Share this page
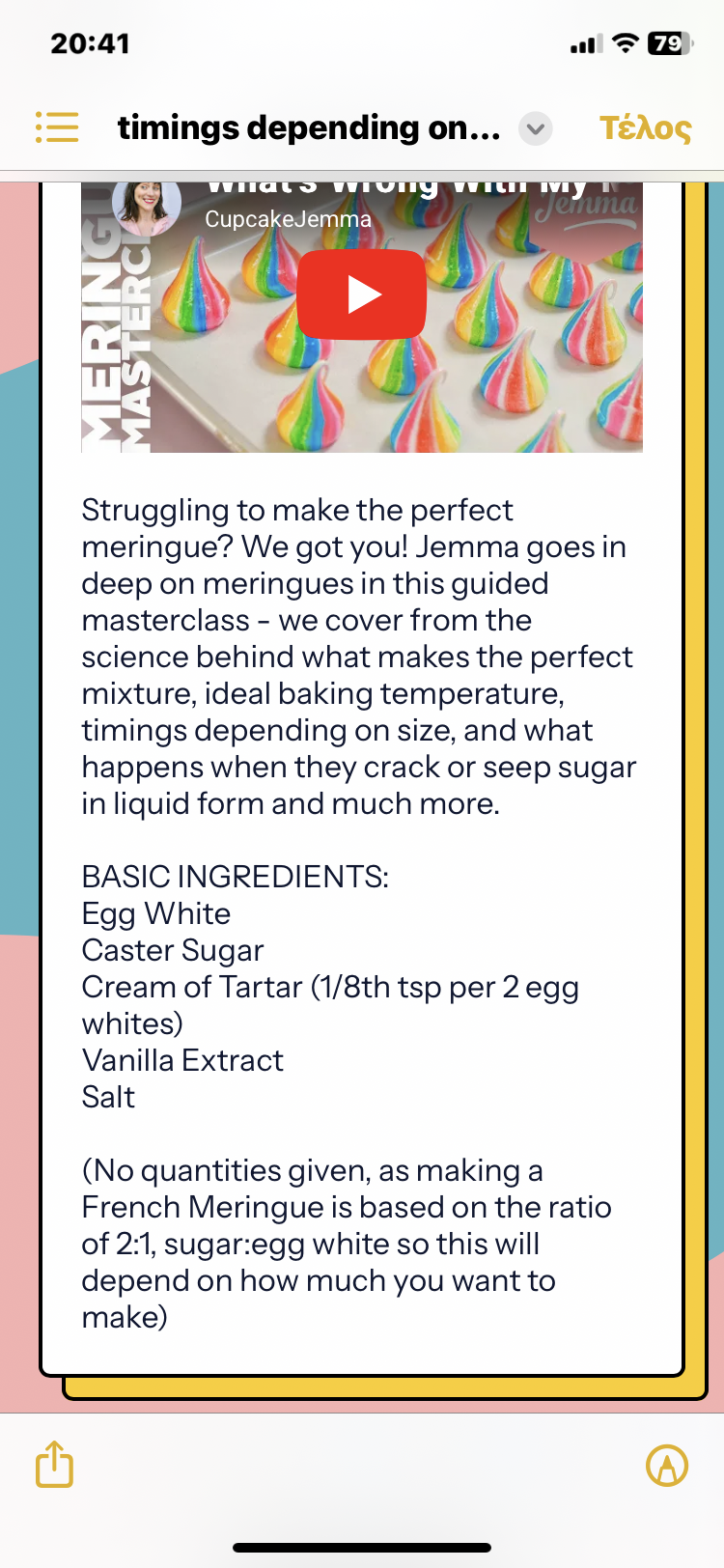724x1568 pixels. tap(55, 1465)
